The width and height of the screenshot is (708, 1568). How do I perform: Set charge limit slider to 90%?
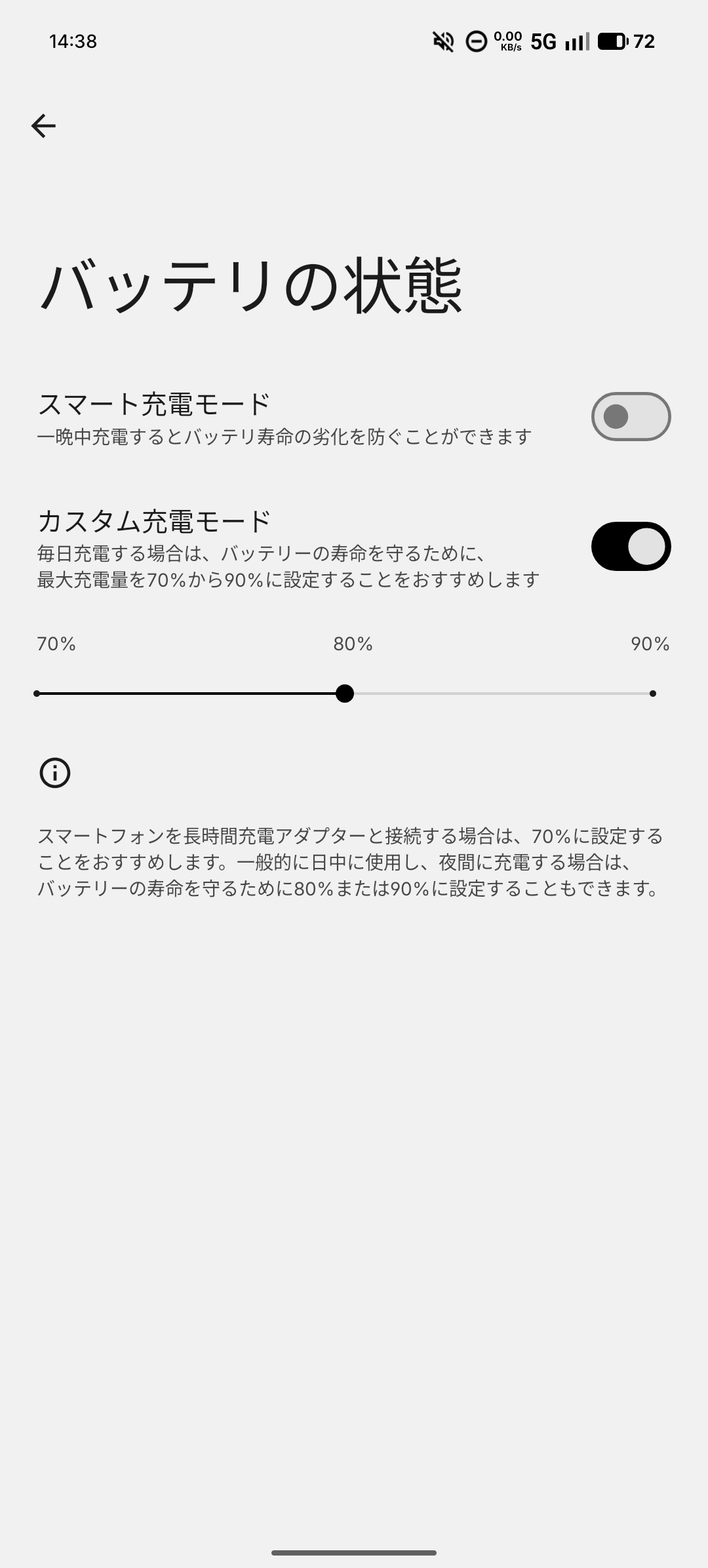click(x=652, y=694)
